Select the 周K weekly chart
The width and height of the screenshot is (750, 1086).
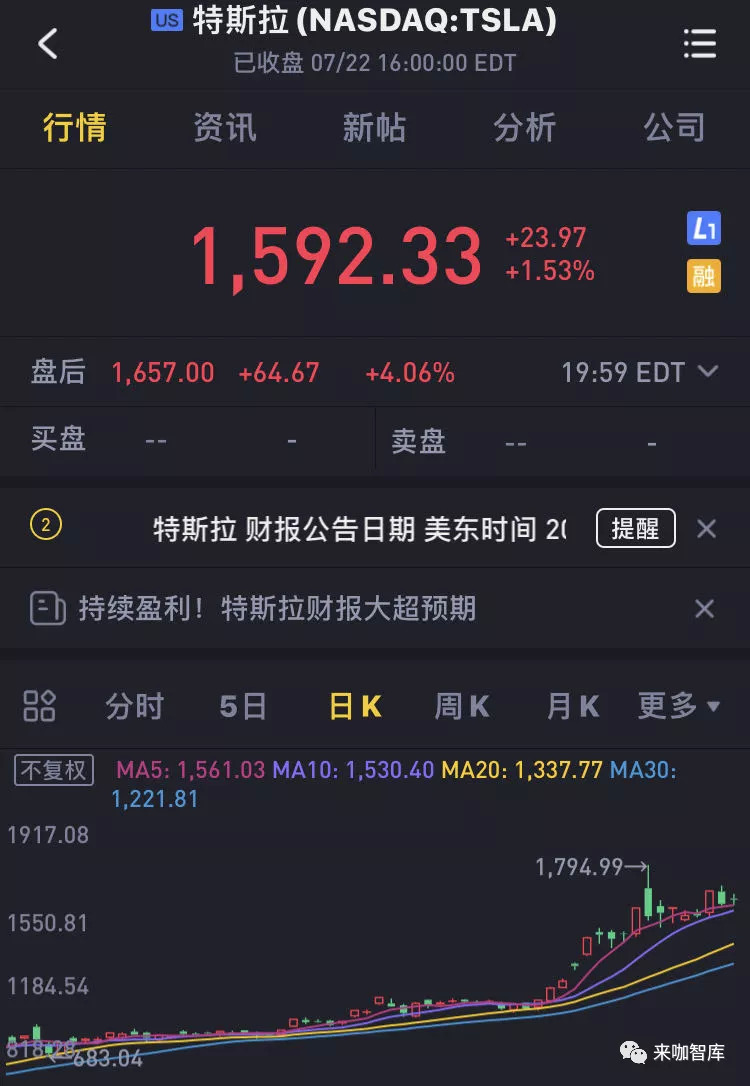click(x=461, y=706)
